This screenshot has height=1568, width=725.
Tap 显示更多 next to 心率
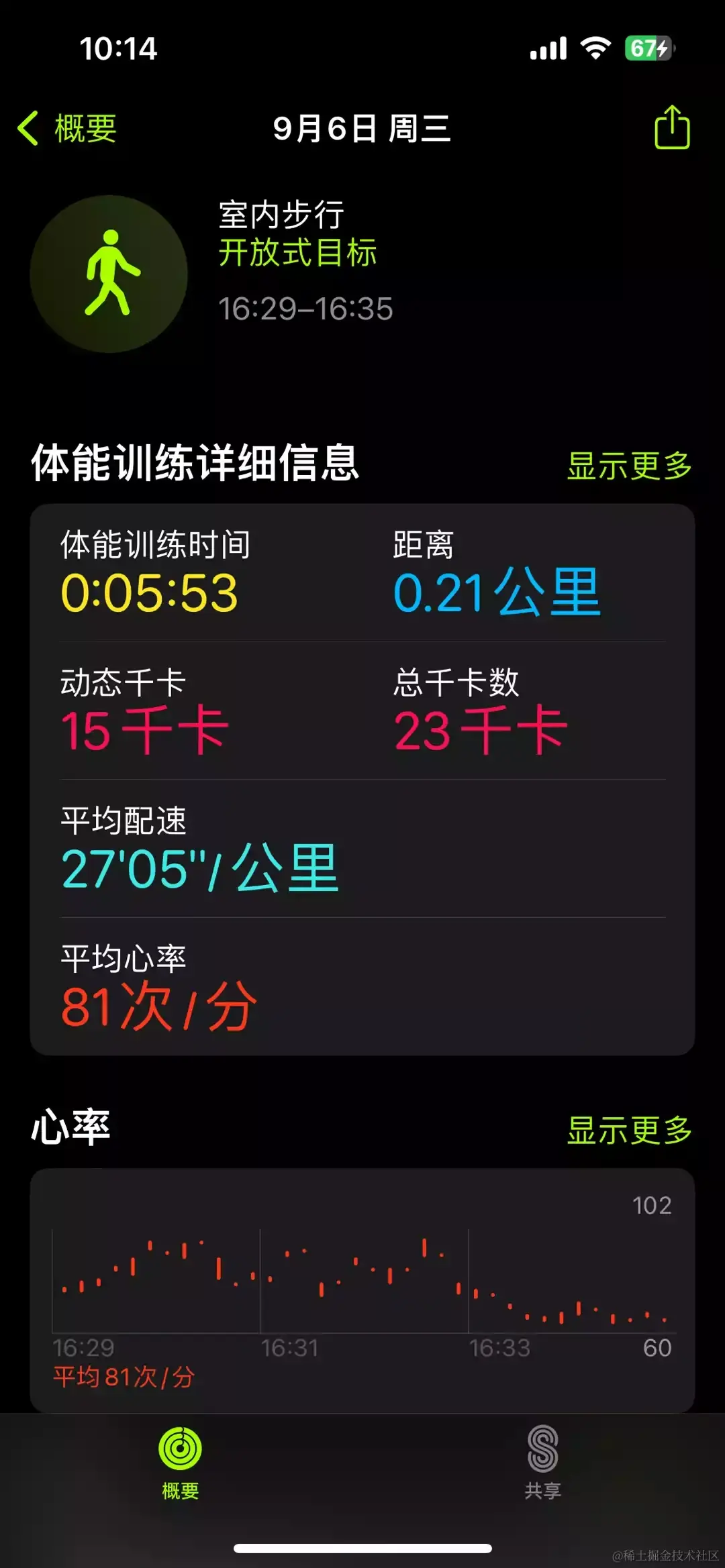pyautogui.click(x=629, y=1130)
